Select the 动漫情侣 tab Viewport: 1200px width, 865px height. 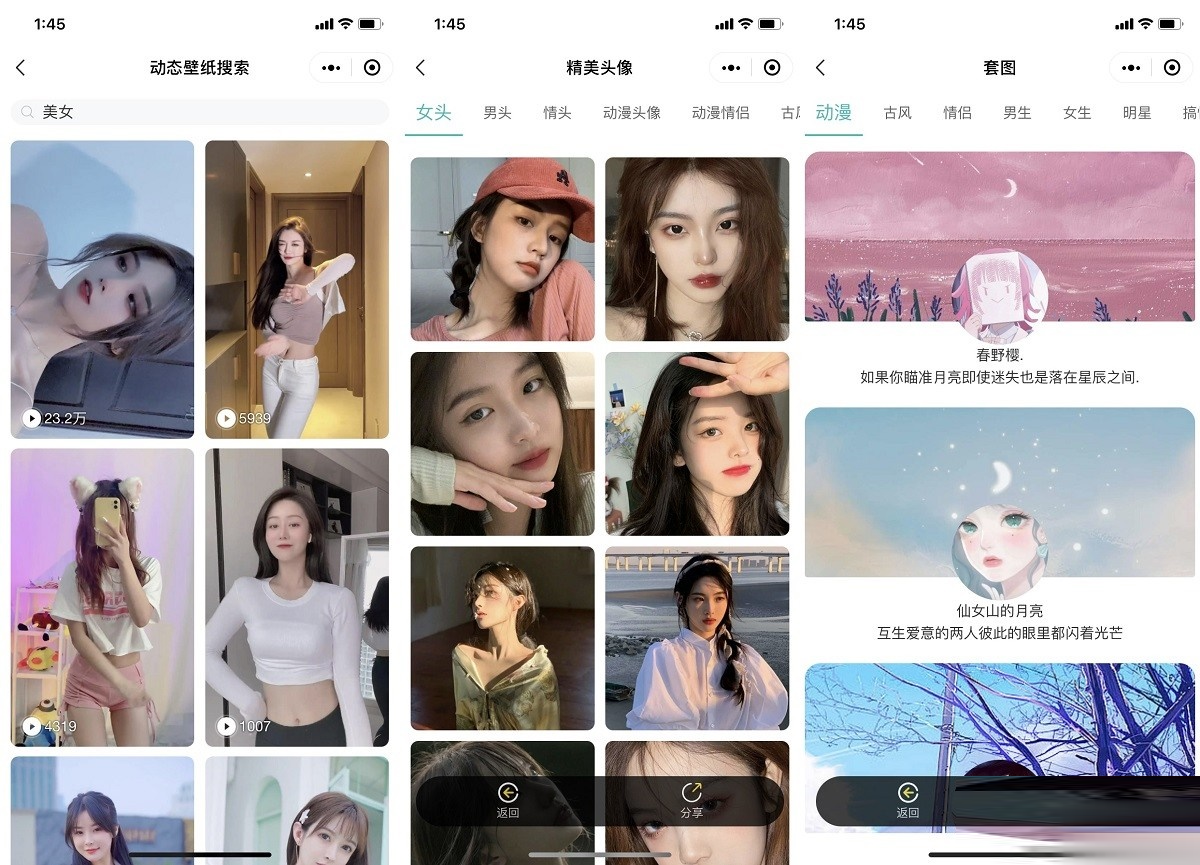pyautogui.click(x=720, y=113)
